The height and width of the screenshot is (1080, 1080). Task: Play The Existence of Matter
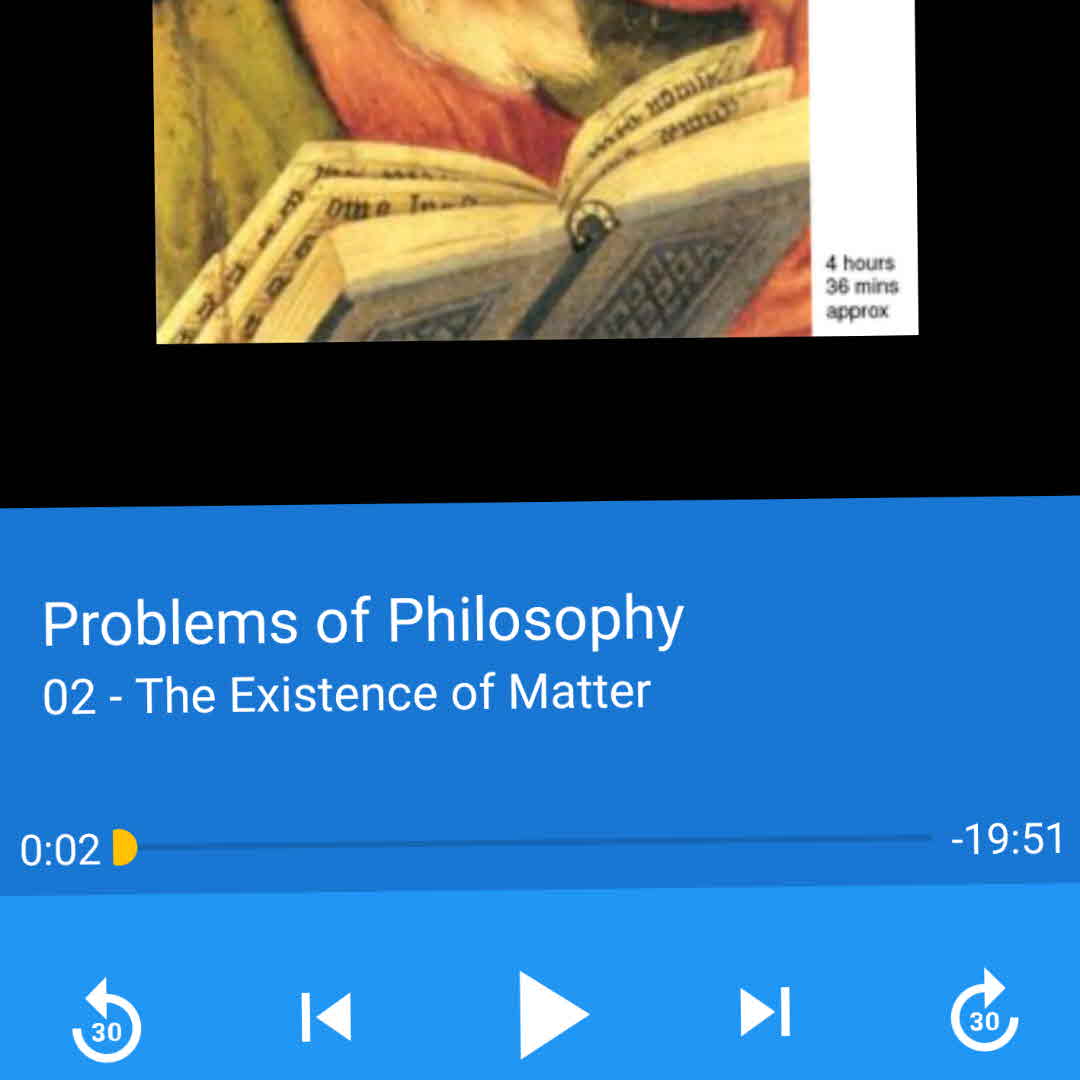pyautogui.click(x=551, y=1014)
